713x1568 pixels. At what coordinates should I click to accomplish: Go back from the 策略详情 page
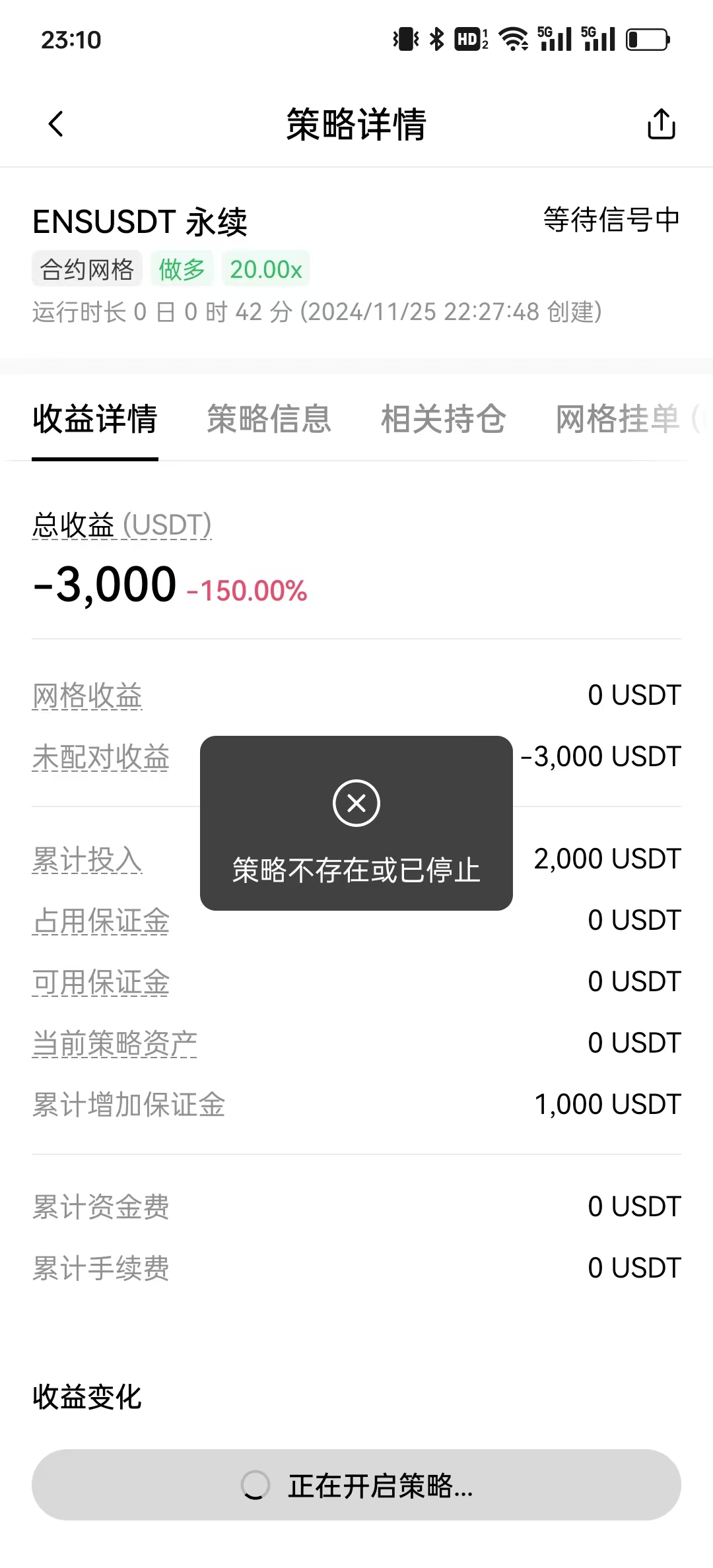[56, 123]
